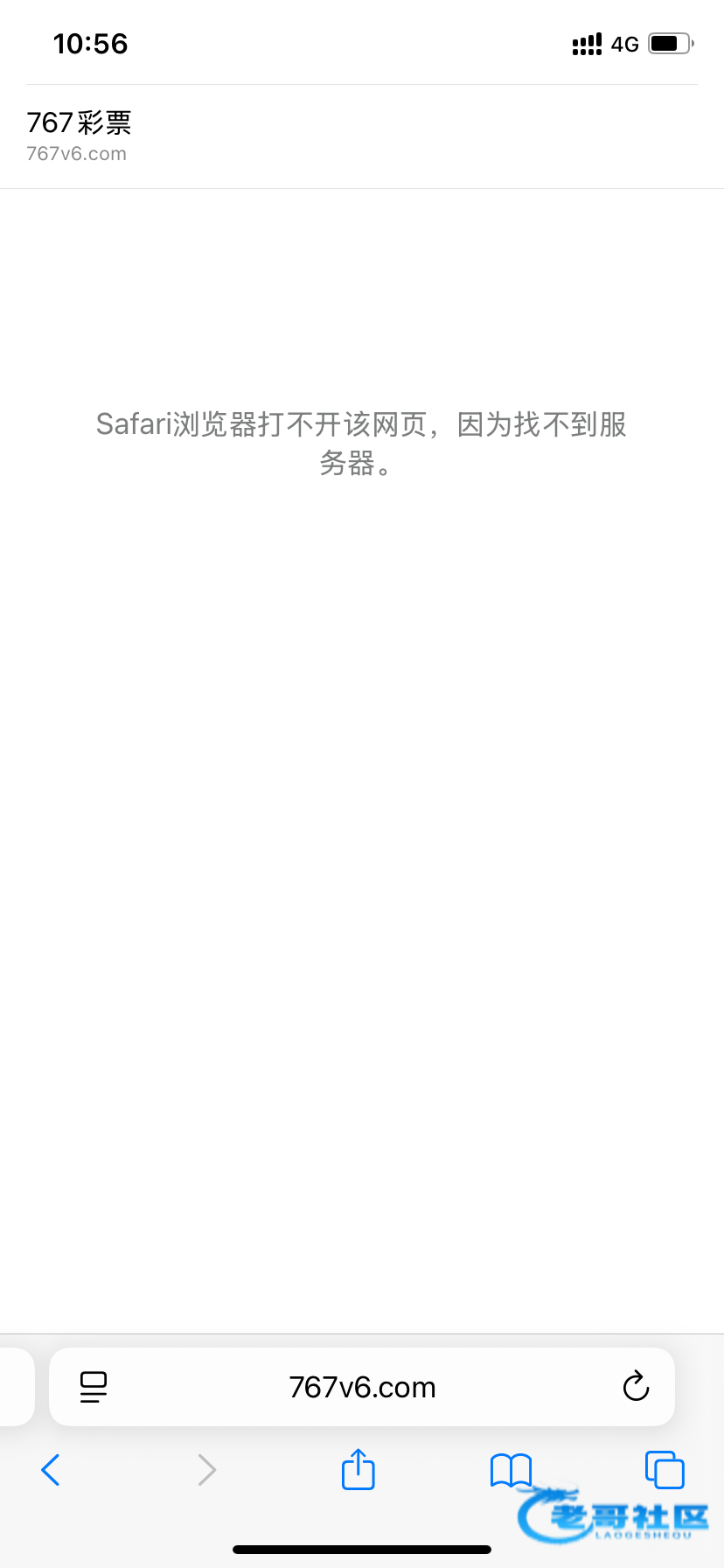Open the share sheet
Screen dimensions: 724x1568
click(358, 1469)
